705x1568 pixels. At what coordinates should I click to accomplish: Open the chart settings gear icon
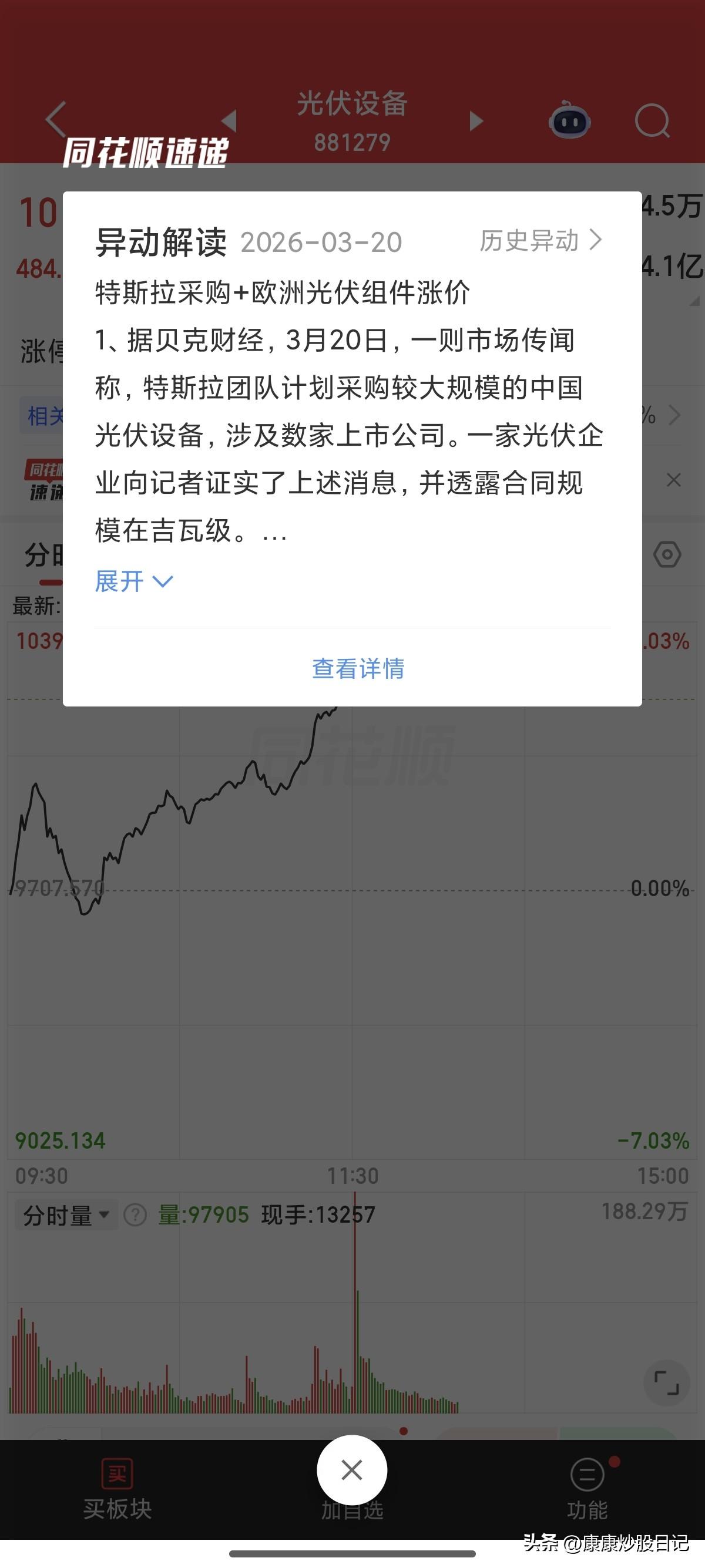(667, 554)
